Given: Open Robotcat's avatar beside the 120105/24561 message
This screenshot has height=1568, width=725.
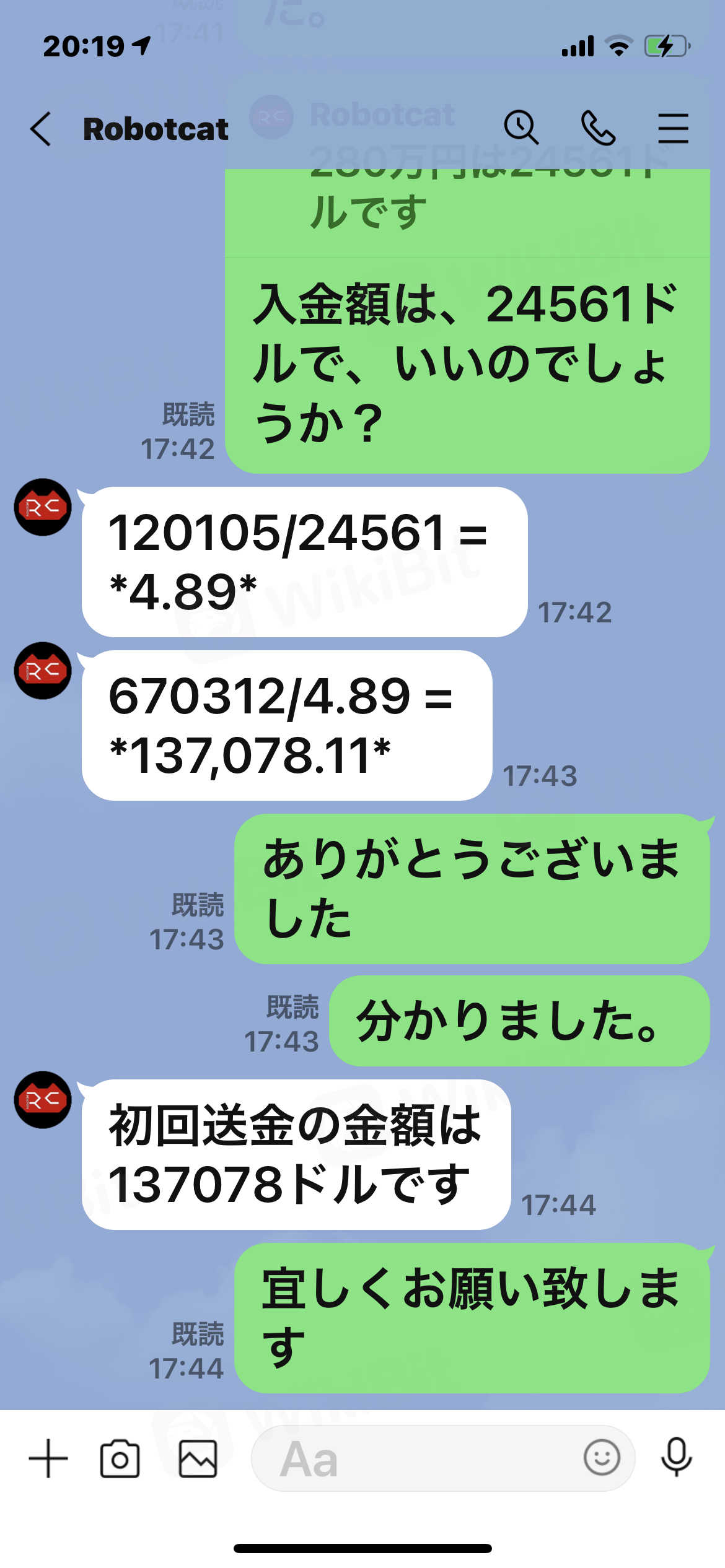Looking at the screenshot, I should click(43, 507).
